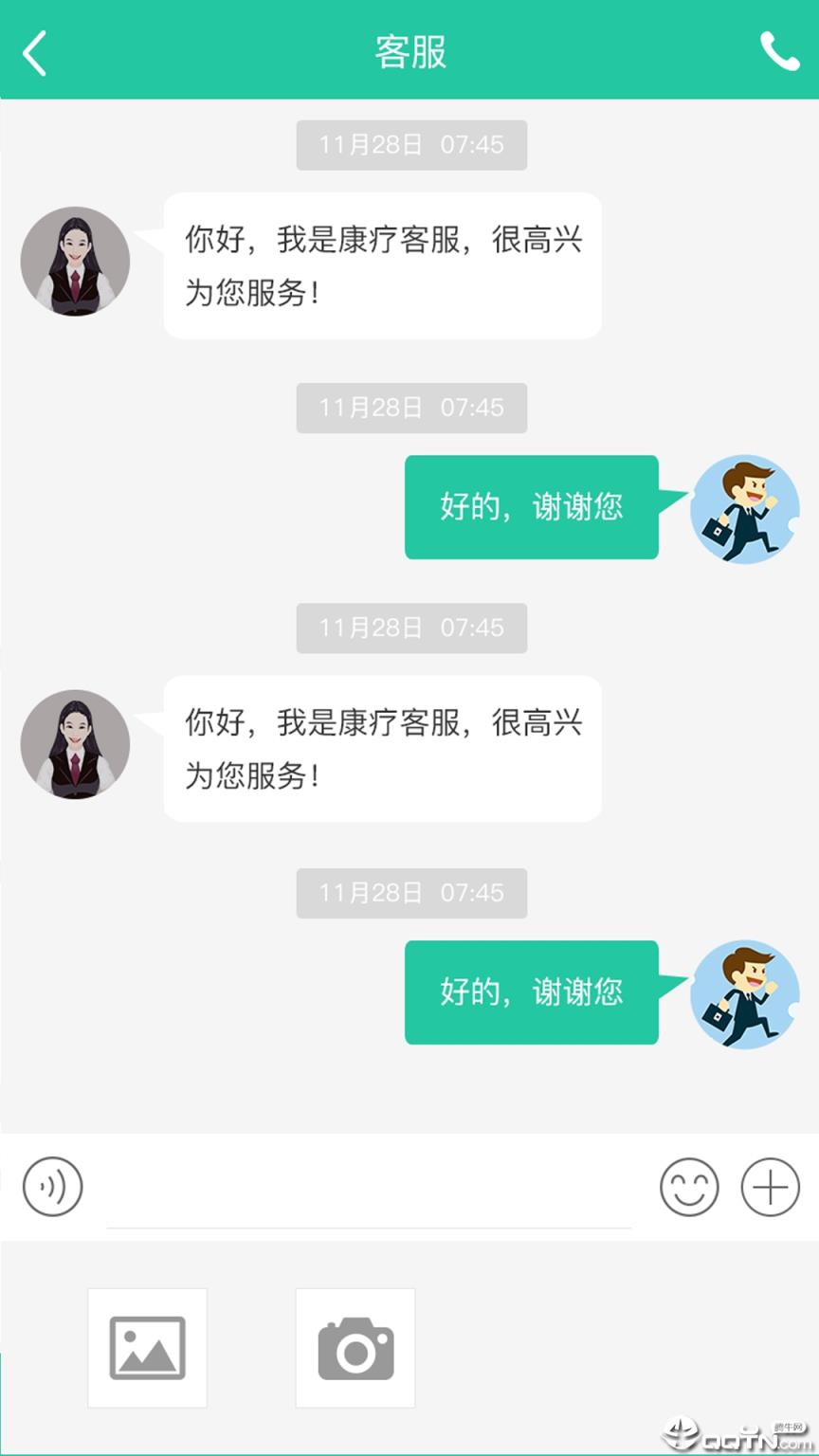Tap the customer service avatar
Screen dimensions: 819x1456
75,261
